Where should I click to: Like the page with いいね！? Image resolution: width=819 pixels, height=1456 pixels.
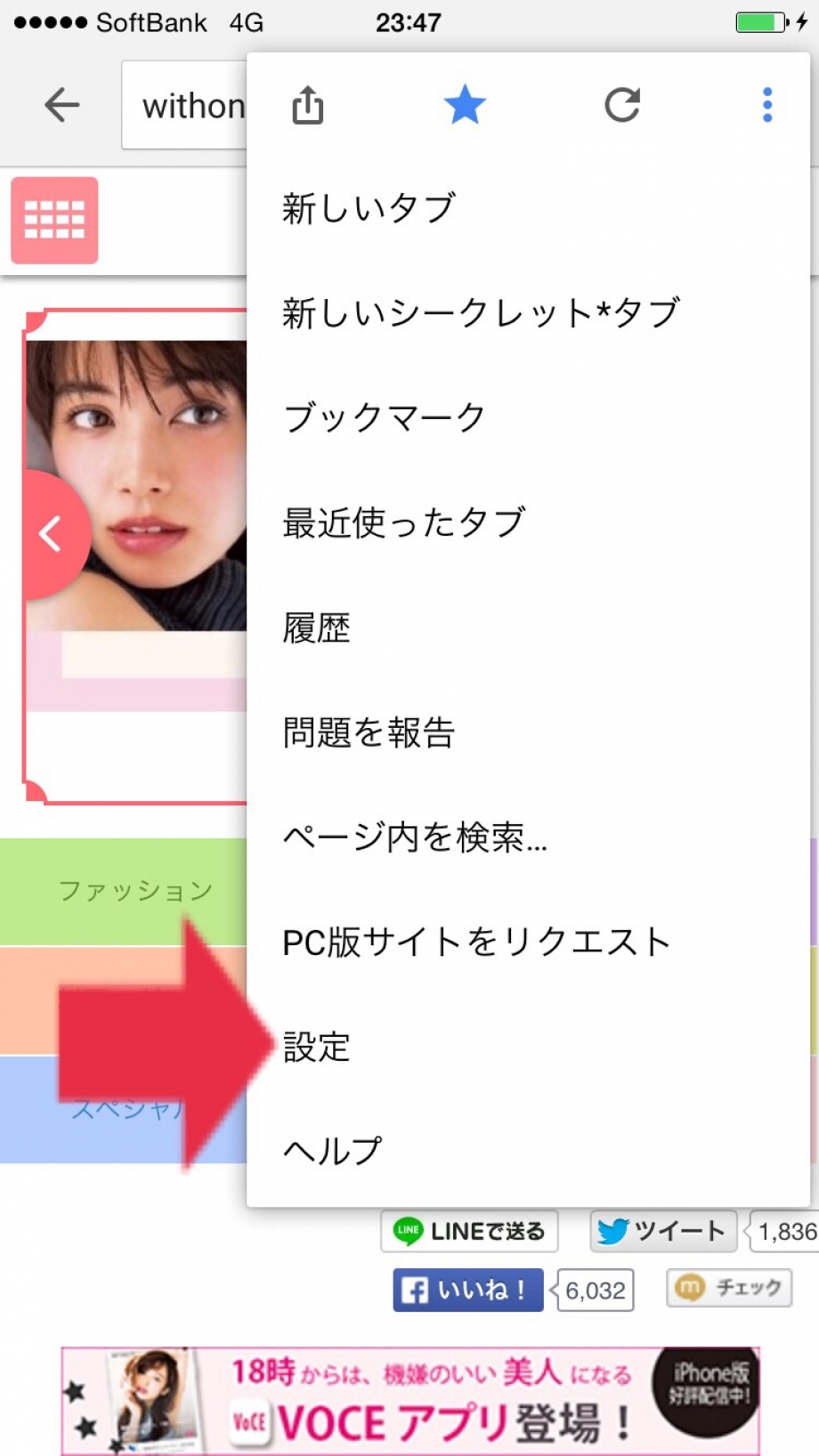(x=468, y=1290)
